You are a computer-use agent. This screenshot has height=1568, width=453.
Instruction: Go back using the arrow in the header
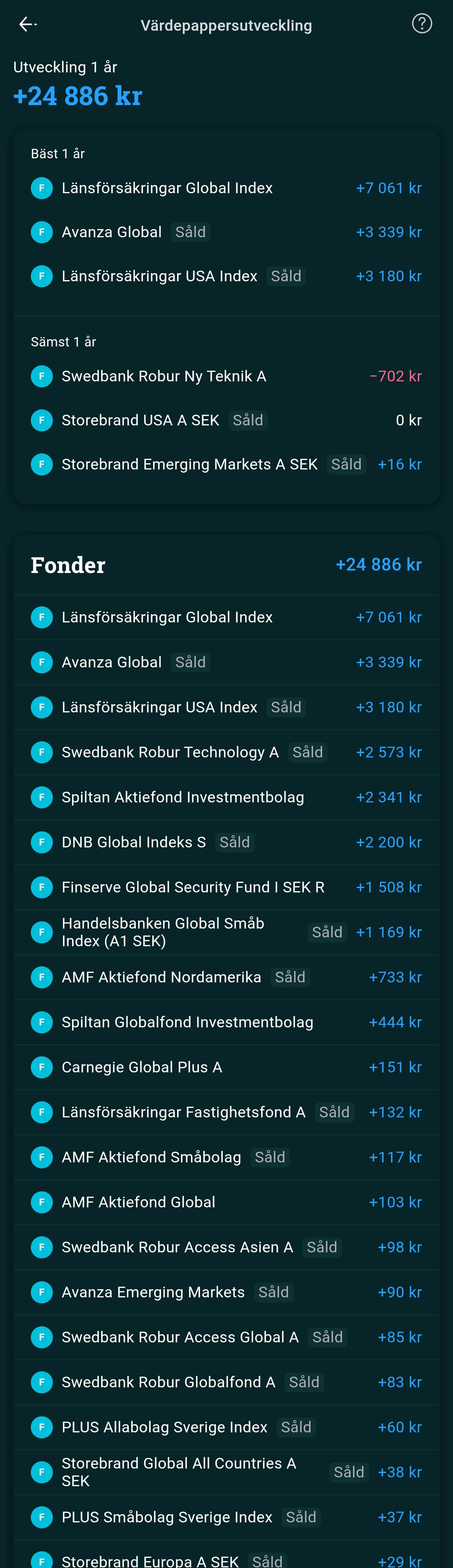[27, 24]
